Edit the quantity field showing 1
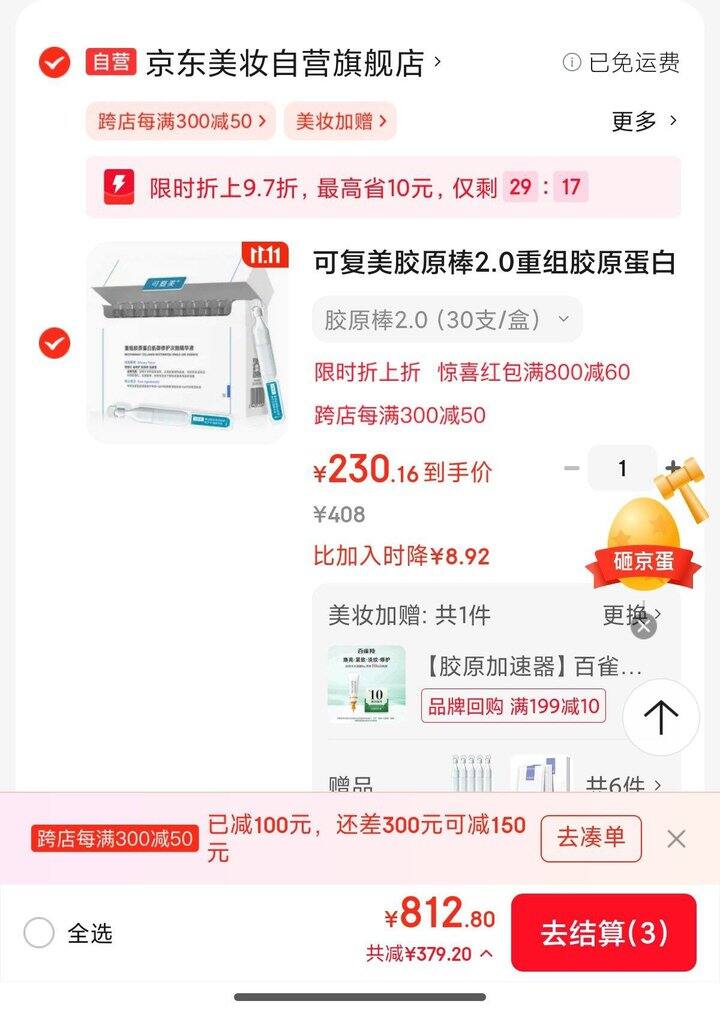 622,468
